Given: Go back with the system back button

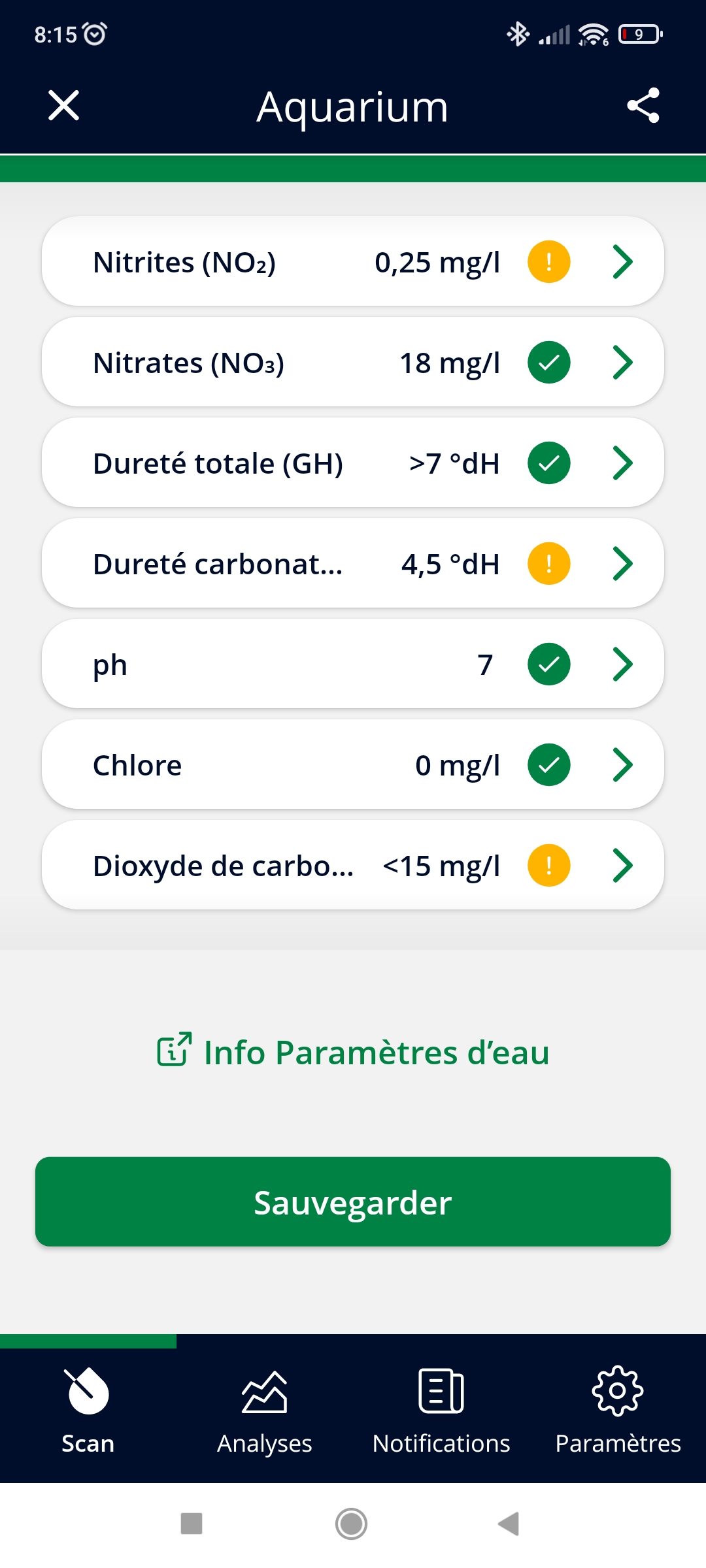Looking at the screenshot, I should [509, 1524].
